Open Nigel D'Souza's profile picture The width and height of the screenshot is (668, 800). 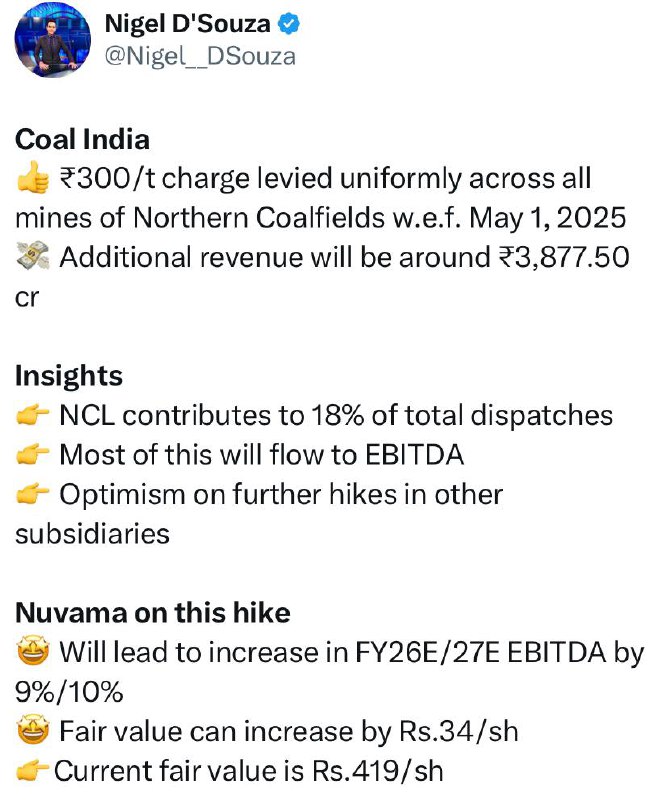click(x=53, y=41)
